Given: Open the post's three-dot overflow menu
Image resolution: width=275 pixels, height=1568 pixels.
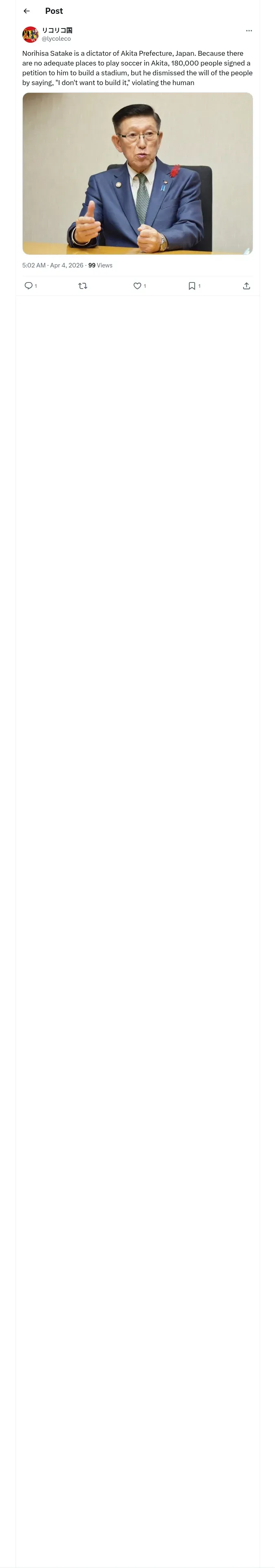Looking at the screenshot, I should [249, 31].
